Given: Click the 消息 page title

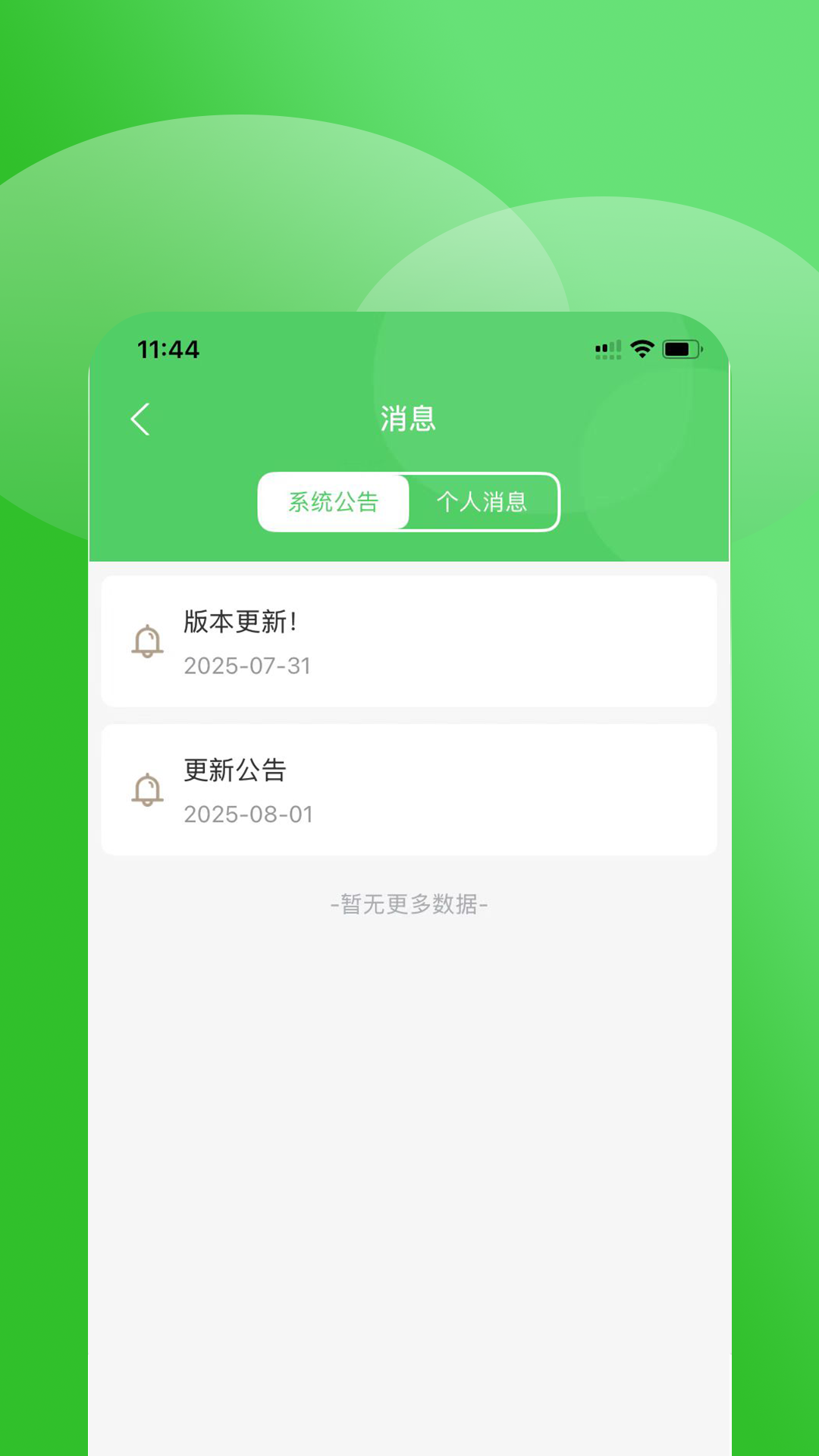Looking at the screenshot, I should pos(408,418).
